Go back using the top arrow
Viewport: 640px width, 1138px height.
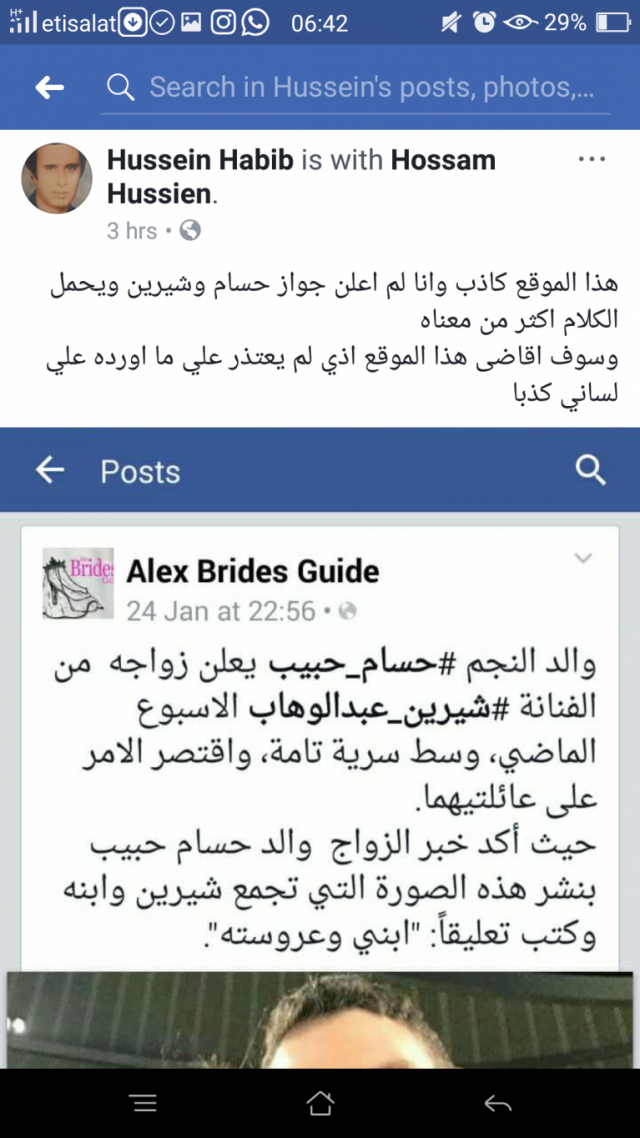click(x=49, y=88)
